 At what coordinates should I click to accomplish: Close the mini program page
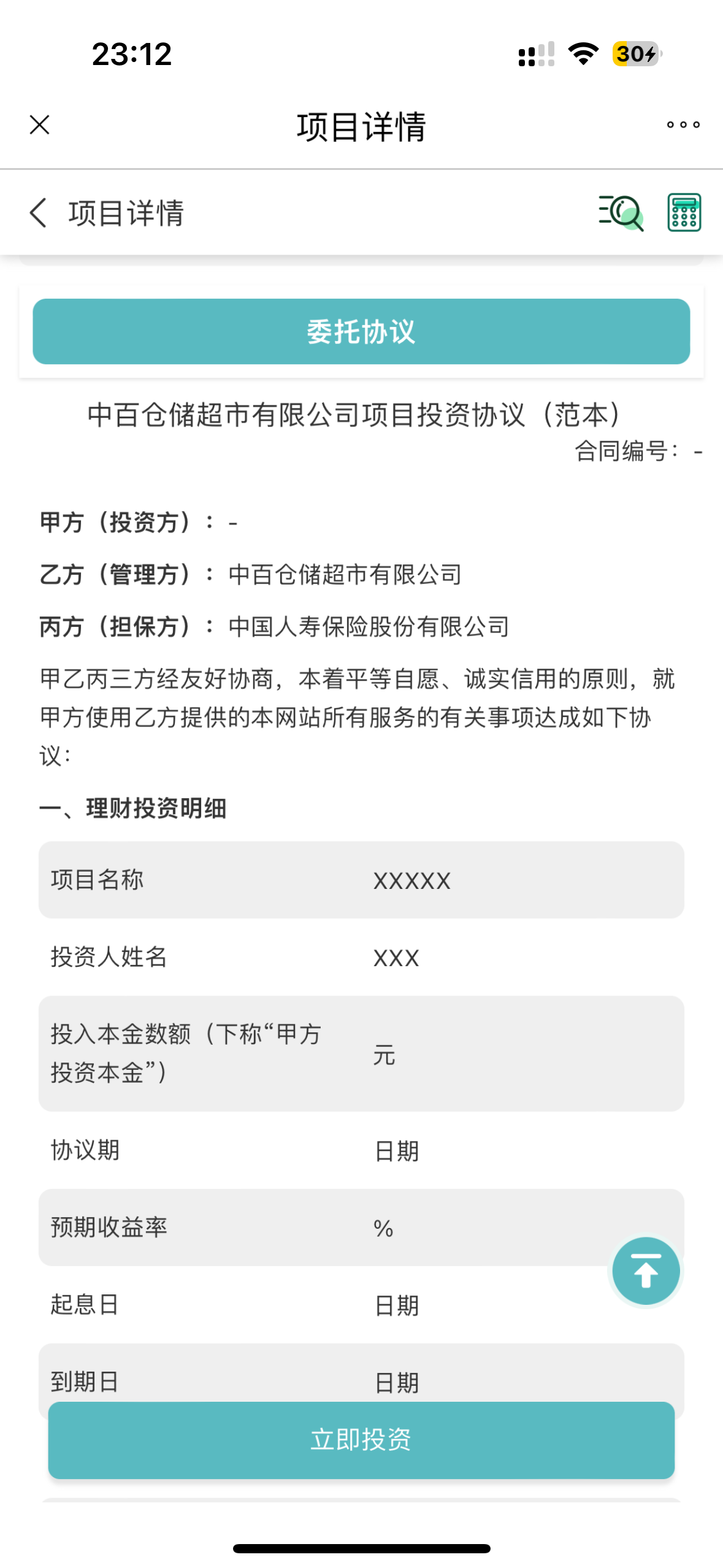[40, 125]
